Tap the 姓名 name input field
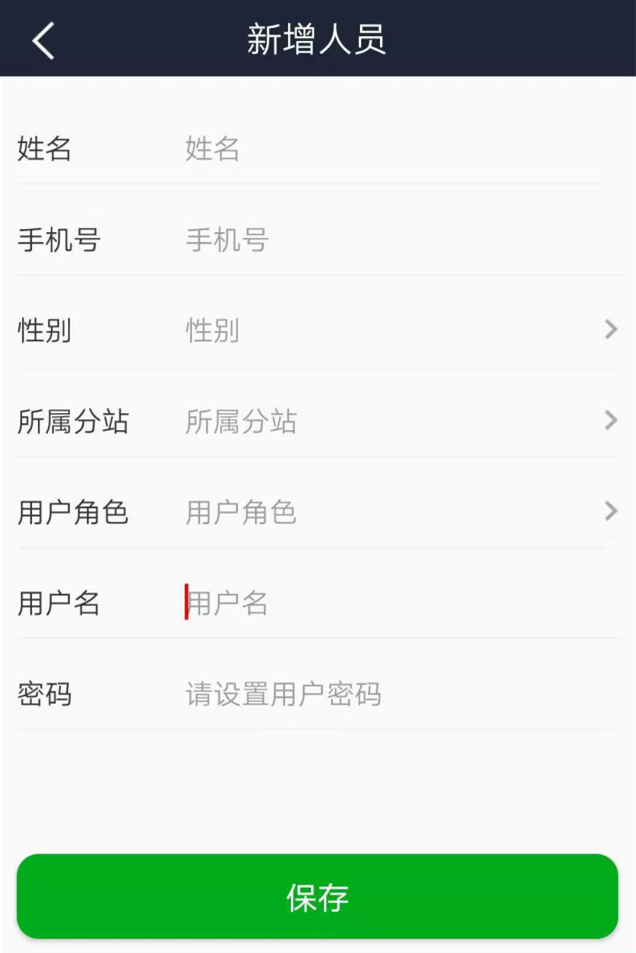The height and width of the screenshot is (953, 636). click(x=390, y=150)
